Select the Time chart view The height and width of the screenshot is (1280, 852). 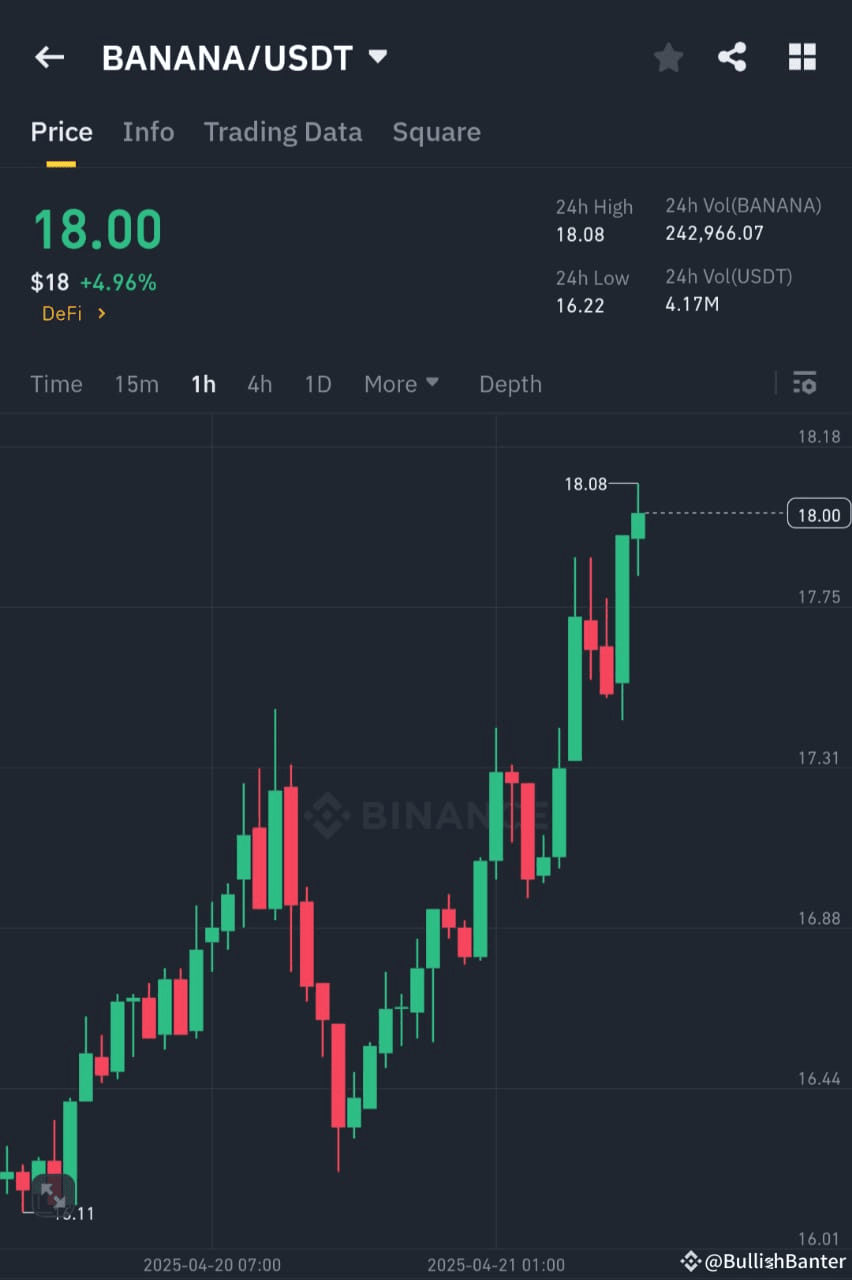click(x=56, y=384)
